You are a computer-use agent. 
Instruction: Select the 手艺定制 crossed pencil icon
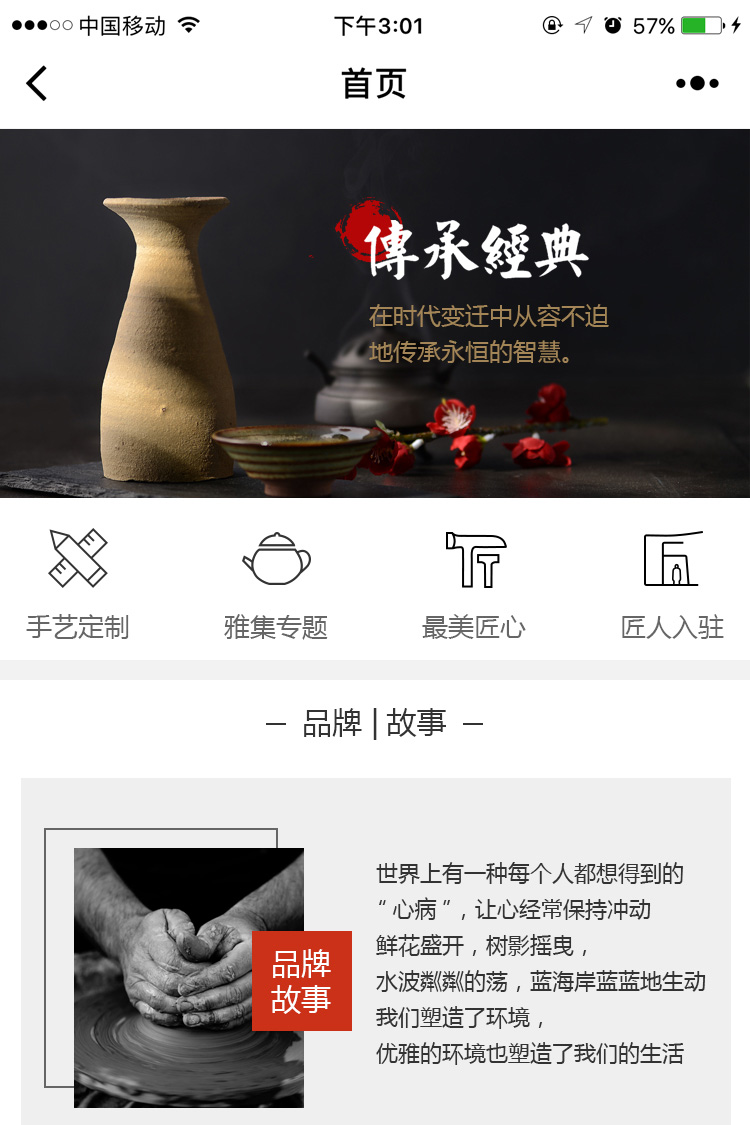pos(77,558)
